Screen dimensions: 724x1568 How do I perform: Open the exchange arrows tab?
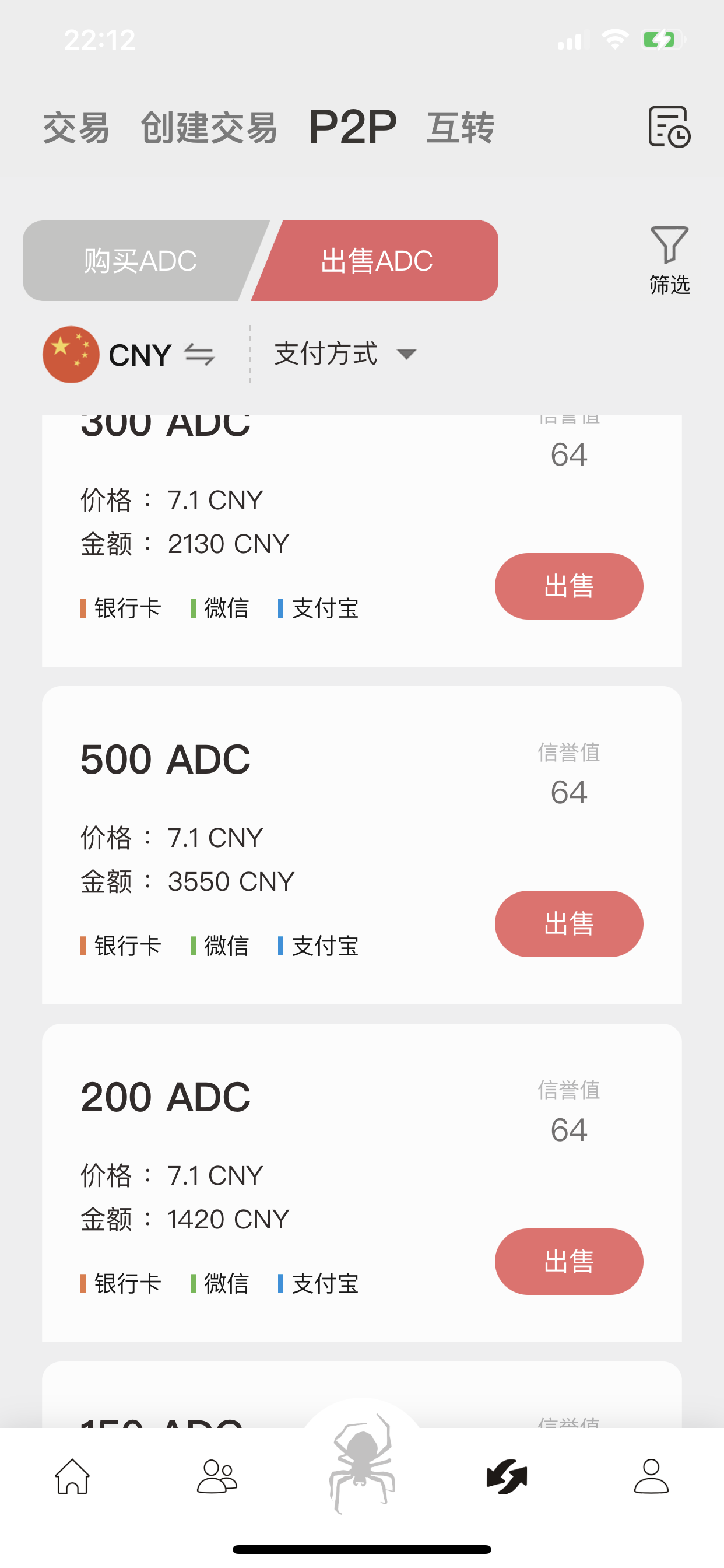506,1476
